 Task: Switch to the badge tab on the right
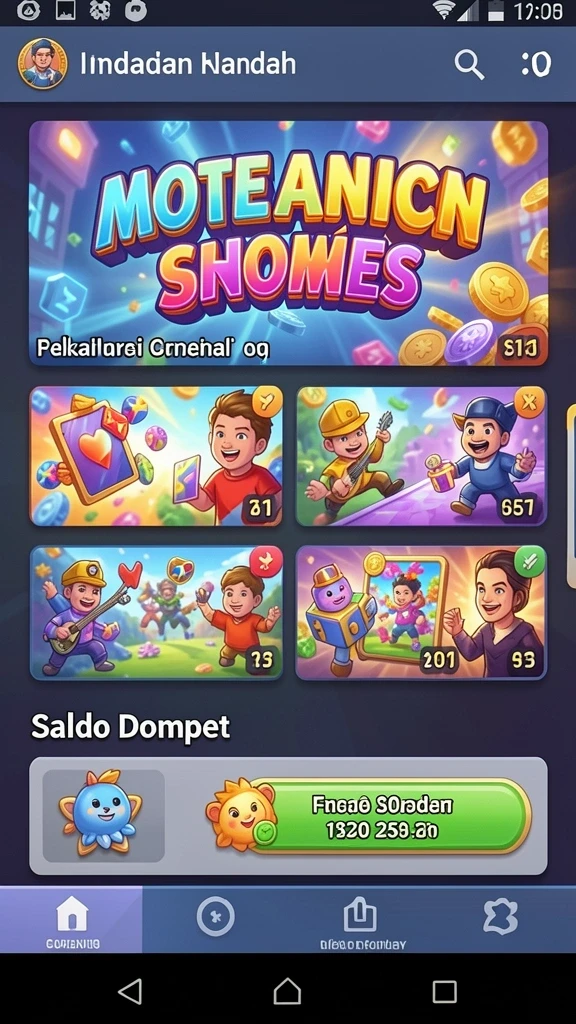(x=500, y=916)
